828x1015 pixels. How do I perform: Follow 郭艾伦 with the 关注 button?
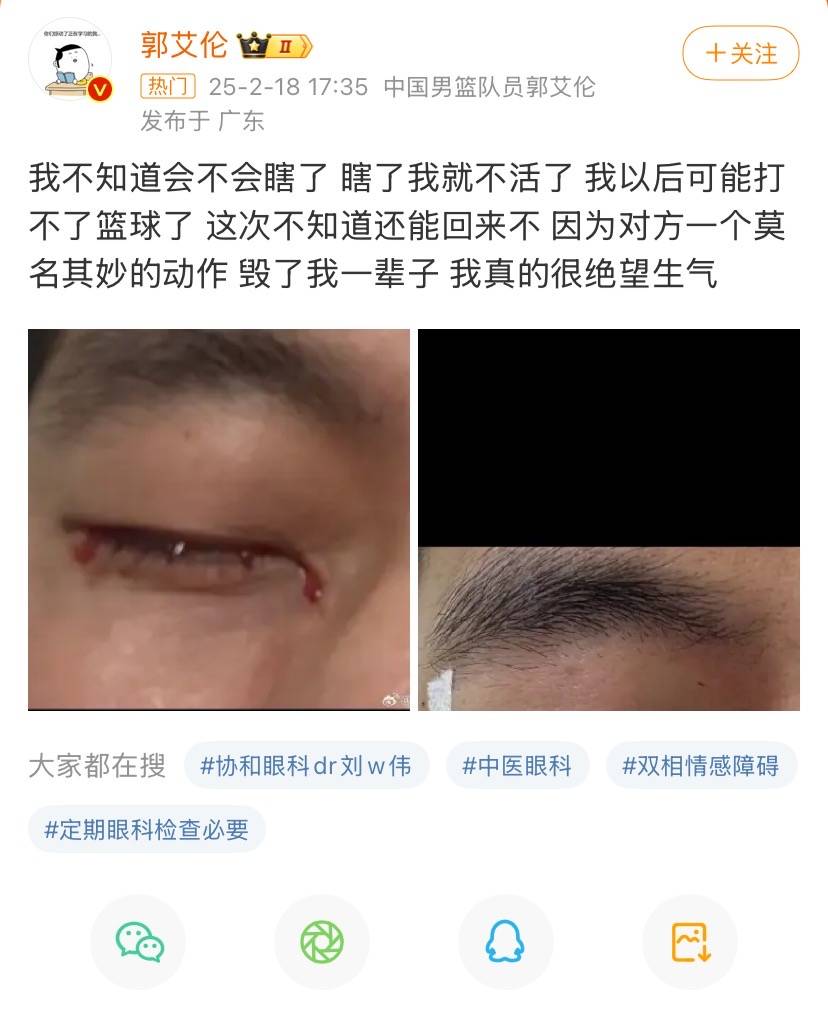coord(741,53)
